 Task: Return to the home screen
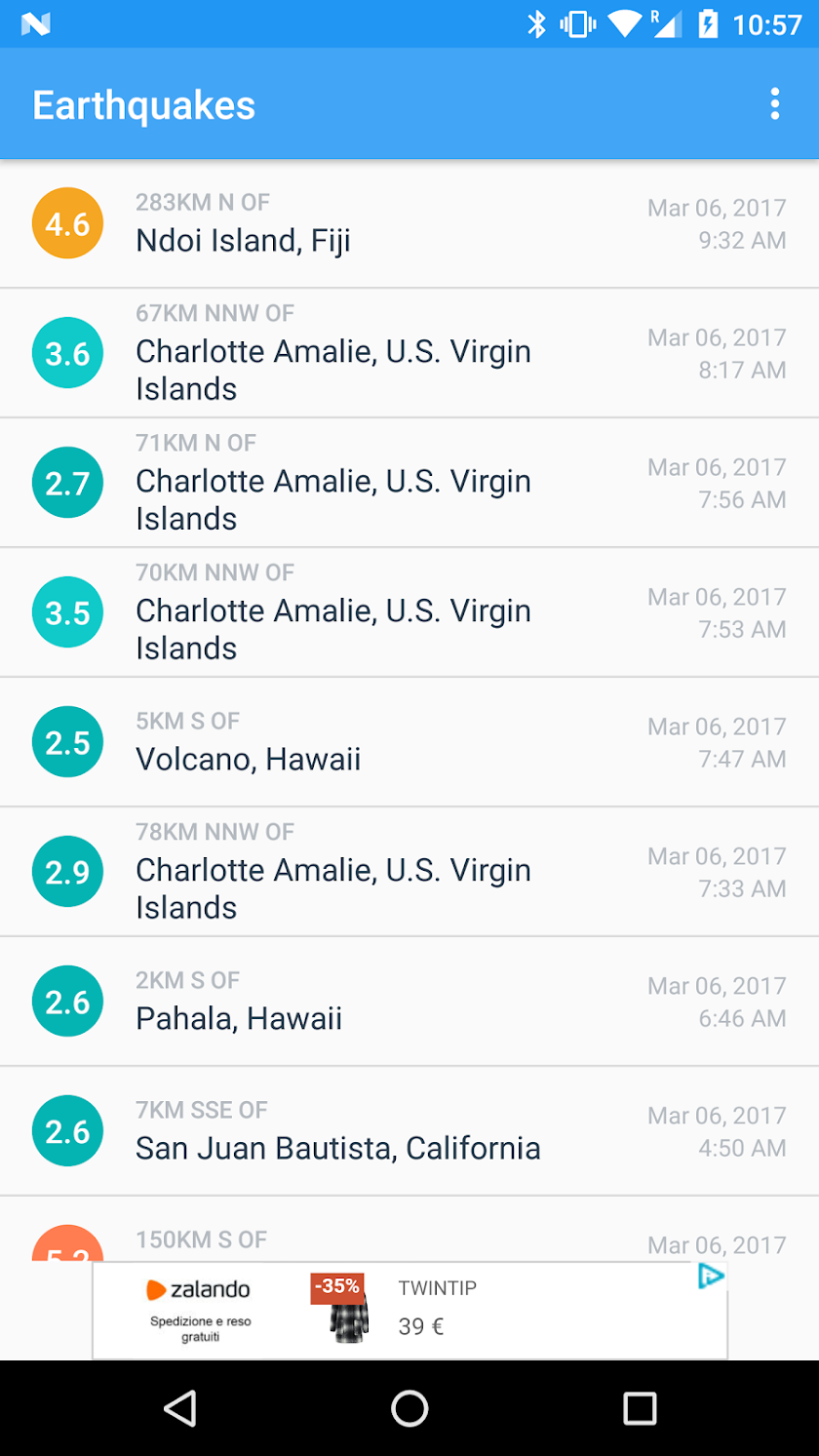pyautogui.click(x=409, y=1408)
